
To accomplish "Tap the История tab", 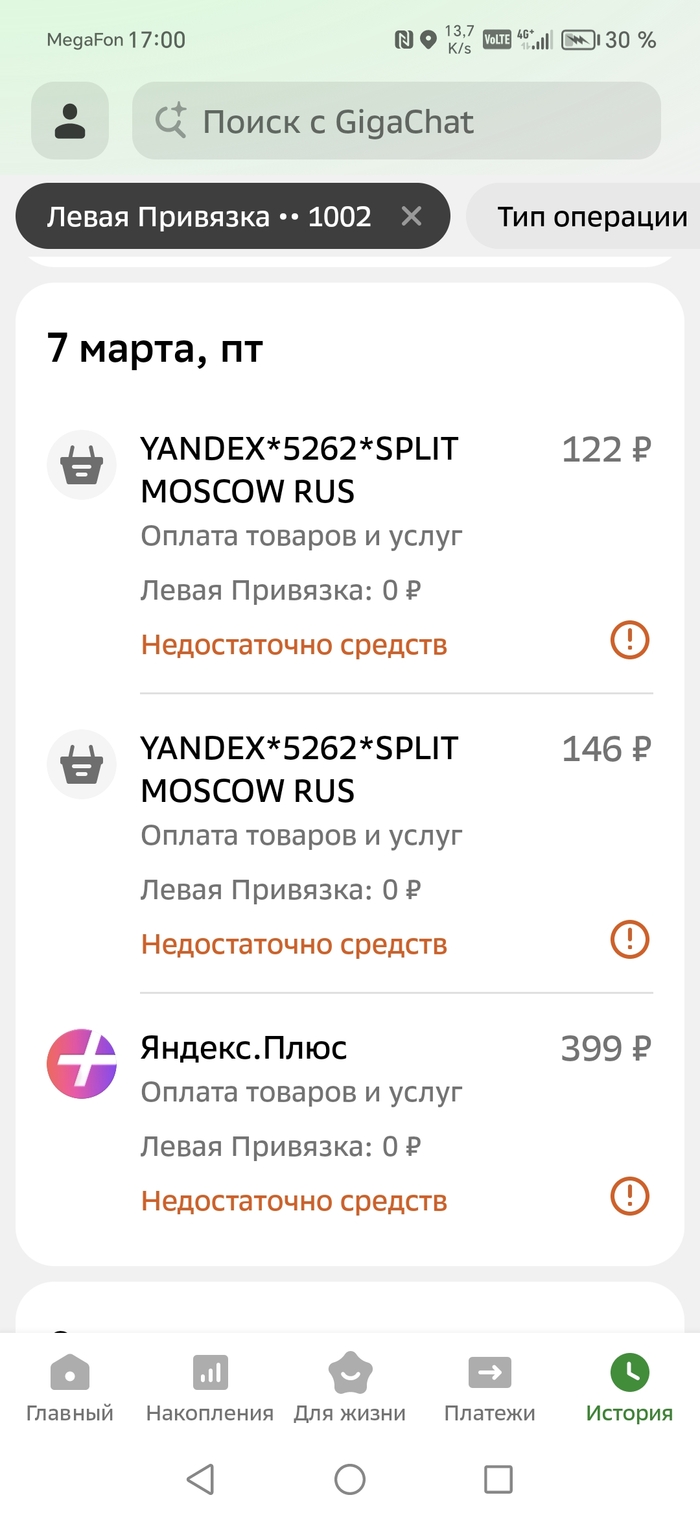I will [x=629, y=1388].
